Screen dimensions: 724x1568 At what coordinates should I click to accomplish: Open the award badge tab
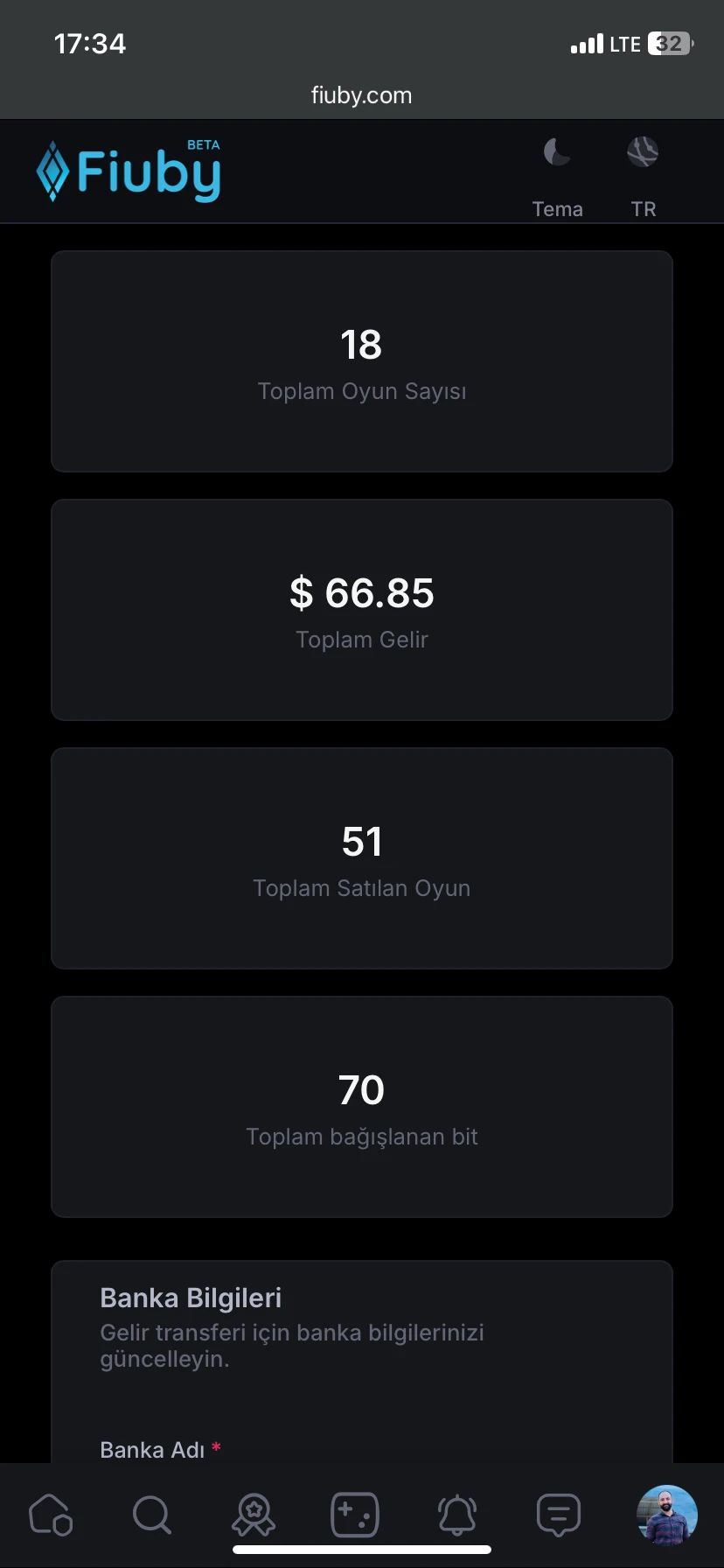[x=254, y=1515]
